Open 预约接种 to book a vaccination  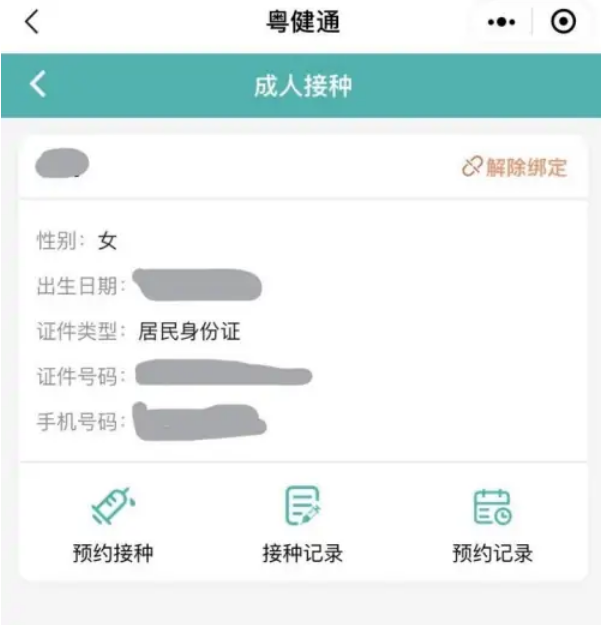click(x=113, y=524)
